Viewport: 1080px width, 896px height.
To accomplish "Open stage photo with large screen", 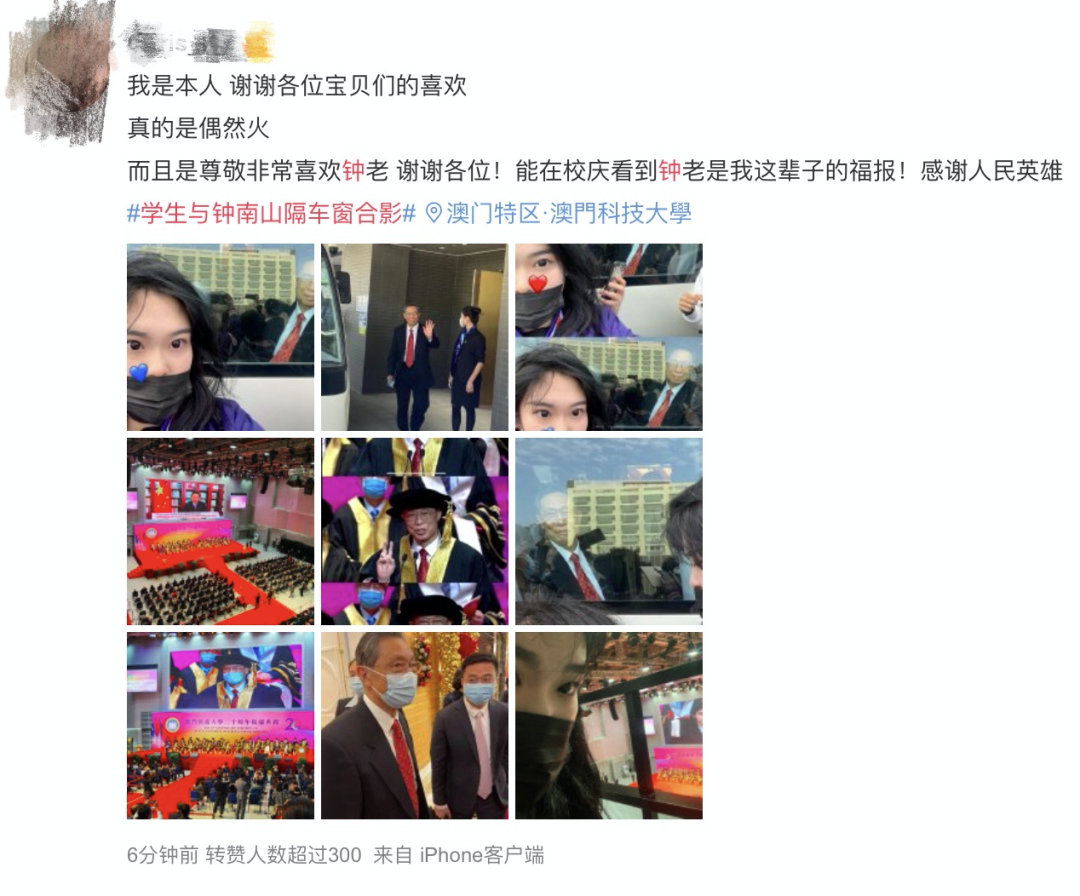I will click(x=220, y=725).
